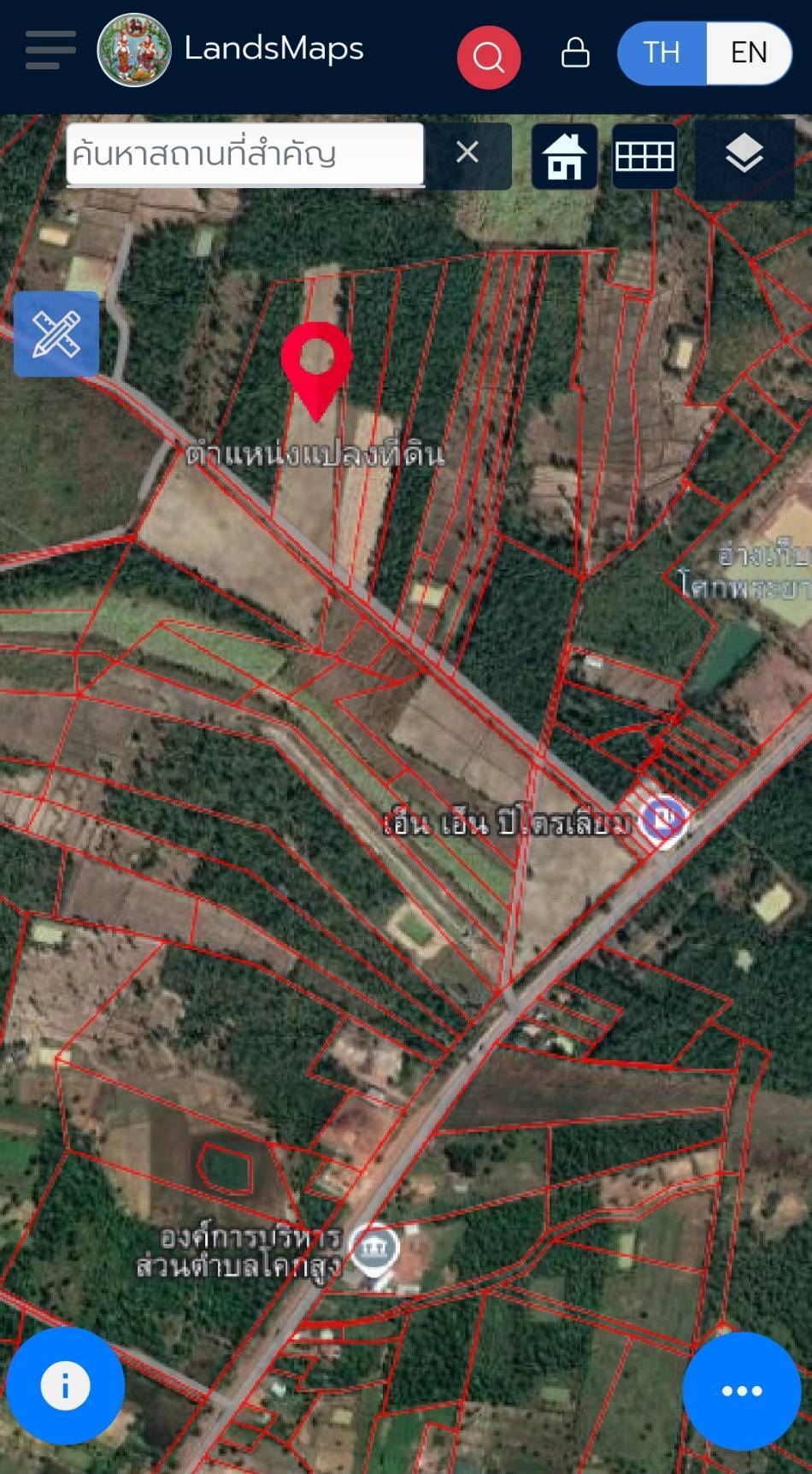Focus the important place search field
Image resolution: width=812 pixels, height=1474 pixels.
(245, 155)
